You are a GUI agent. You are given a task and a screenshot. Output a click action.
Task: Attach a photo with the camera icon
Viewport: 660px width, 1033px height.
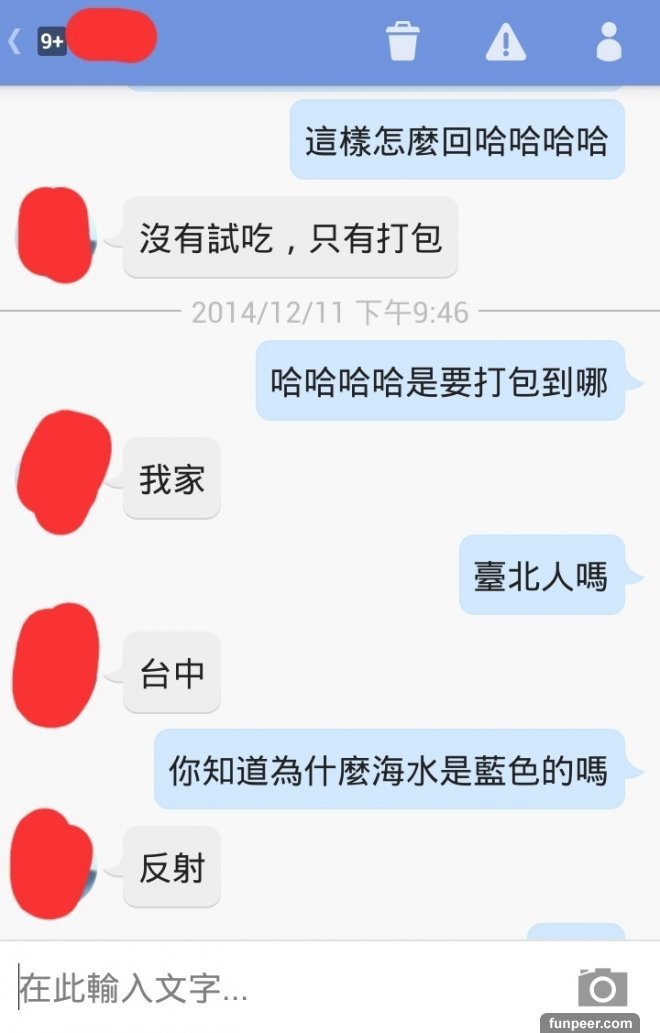point(602,988)
